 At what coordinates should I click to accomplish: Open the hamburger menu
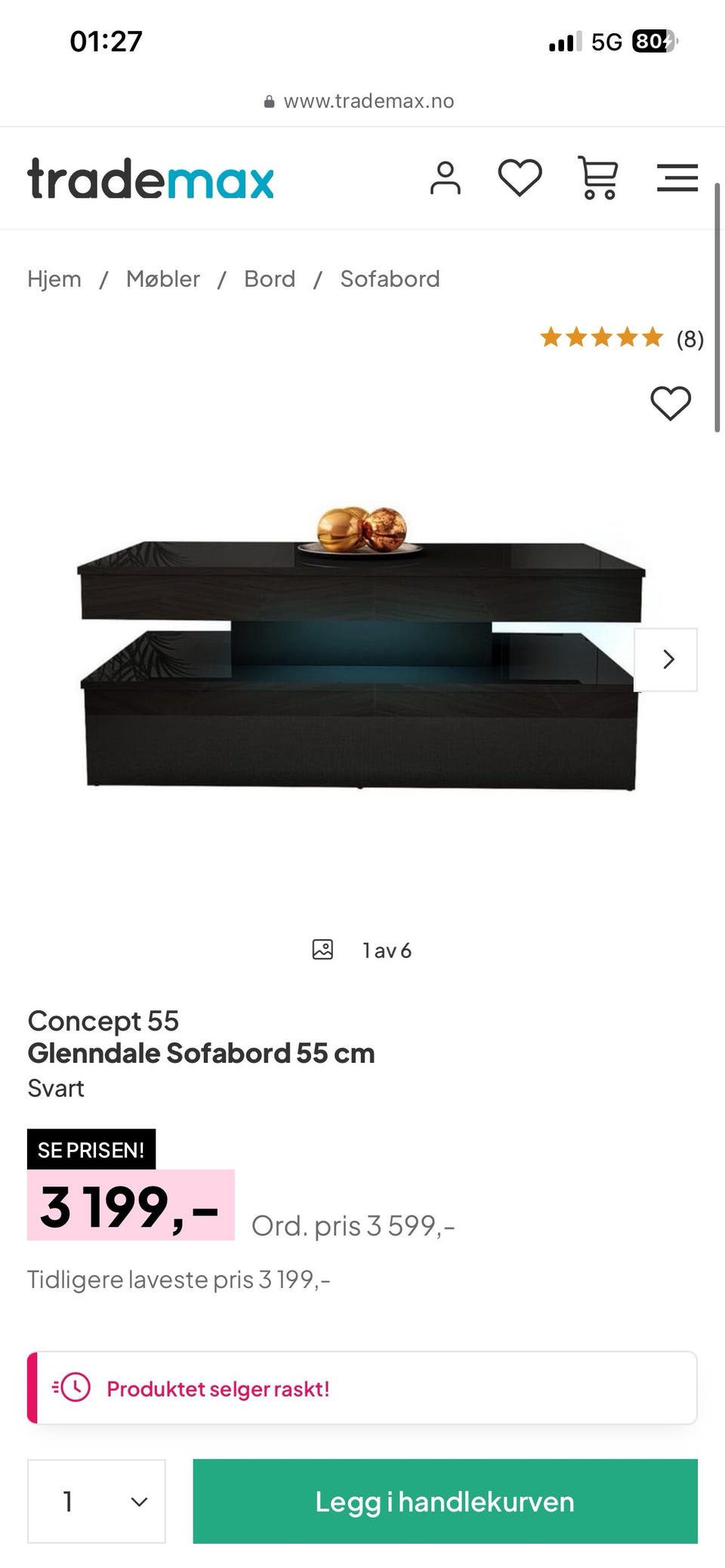[677, 178]
